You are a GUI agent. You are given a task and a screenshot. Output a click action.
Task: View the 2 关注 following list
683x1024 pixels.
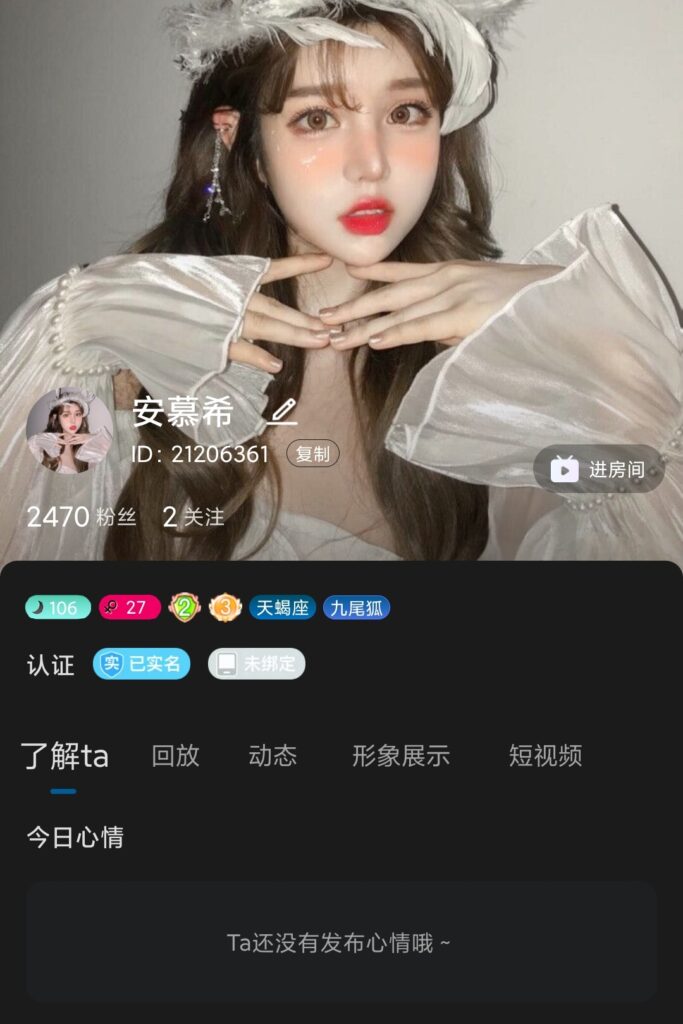click(x=193, y=517)
